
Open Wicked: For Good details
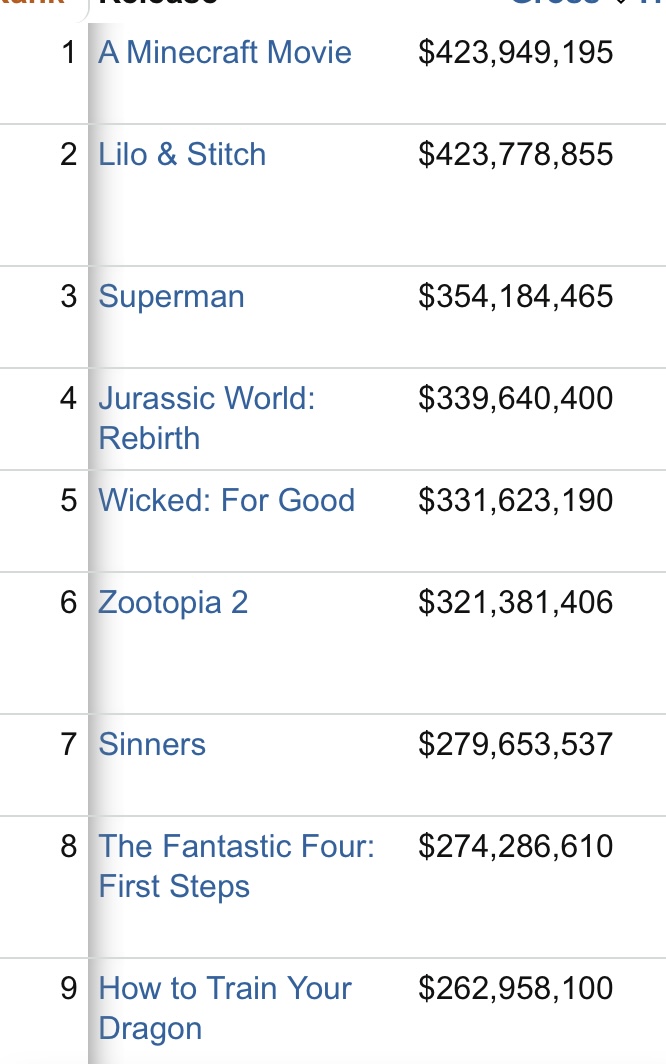coord(227,501)
